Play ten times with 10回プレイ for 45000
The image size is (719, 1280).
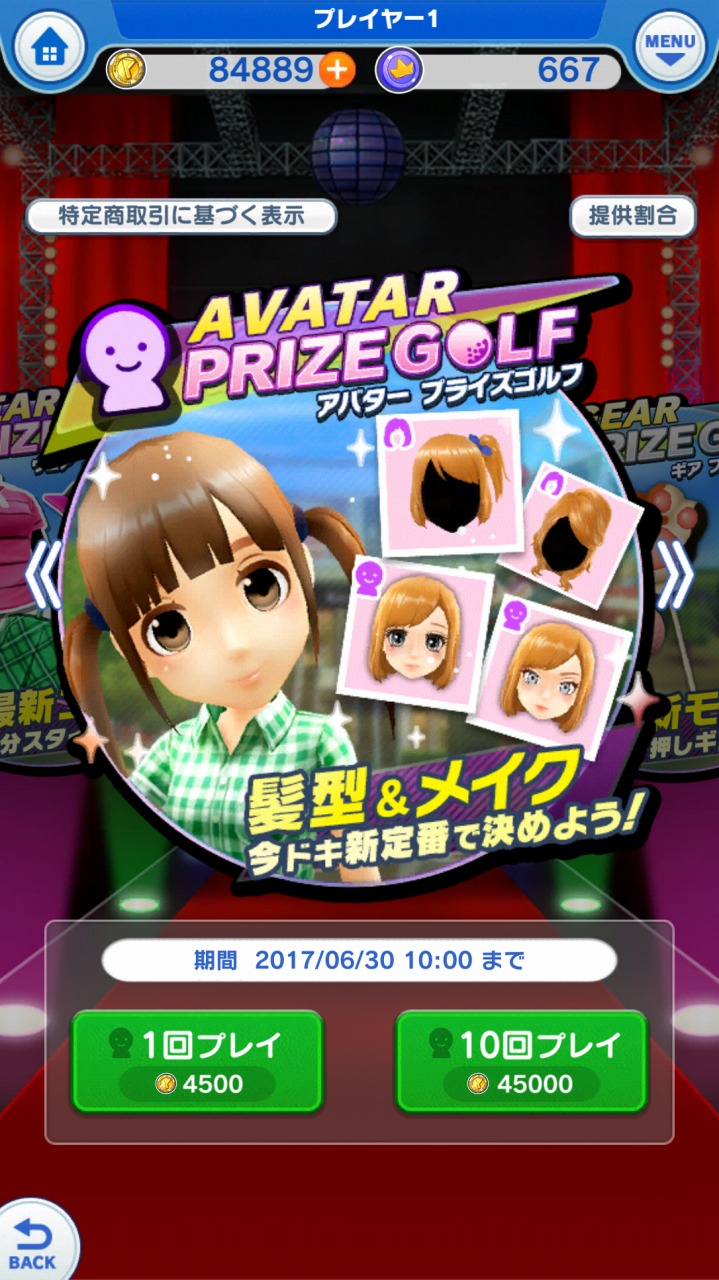[521, 1062]
